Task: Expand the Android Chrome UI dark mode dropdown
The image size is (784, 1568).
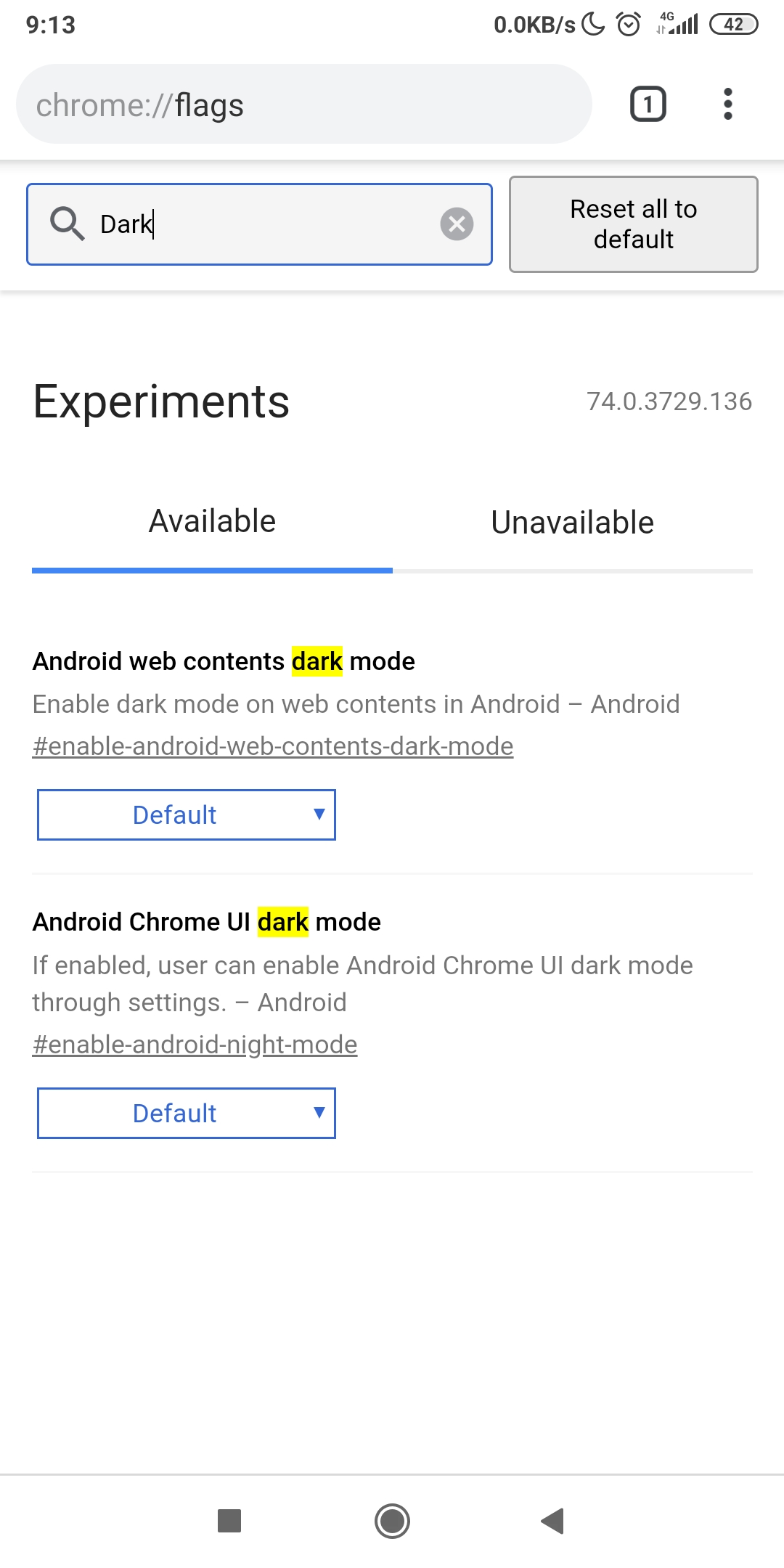Action: click(x=187, y=1113)
